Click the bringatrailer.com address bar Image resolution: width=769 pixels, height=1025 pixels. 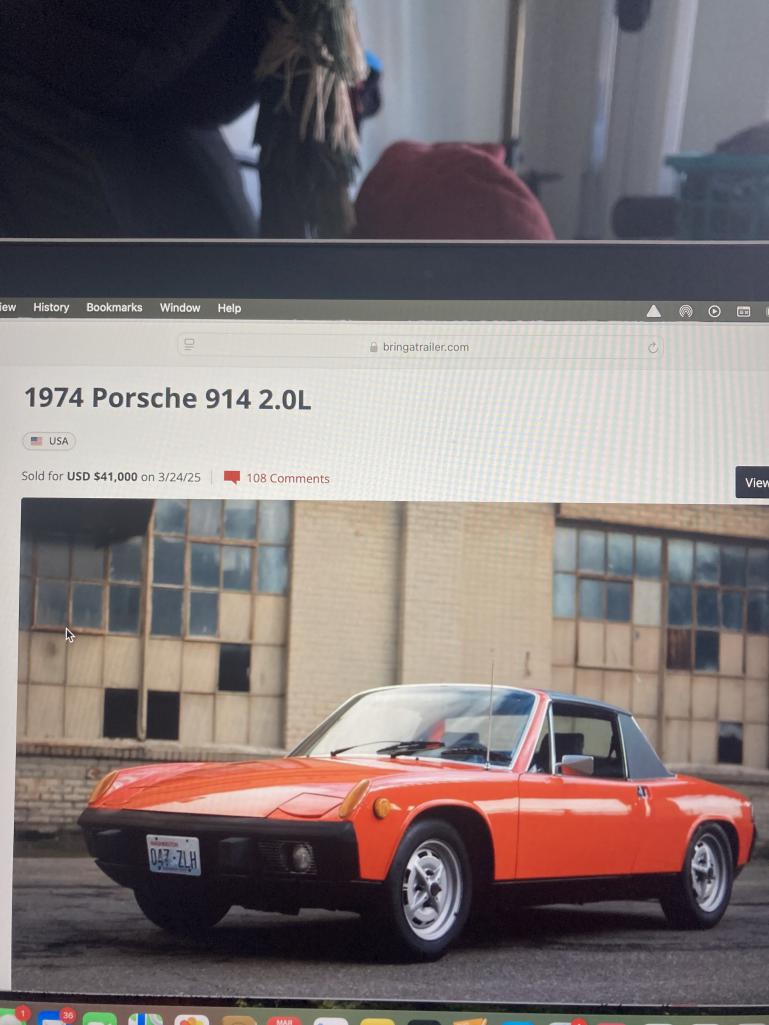[420, 347]
